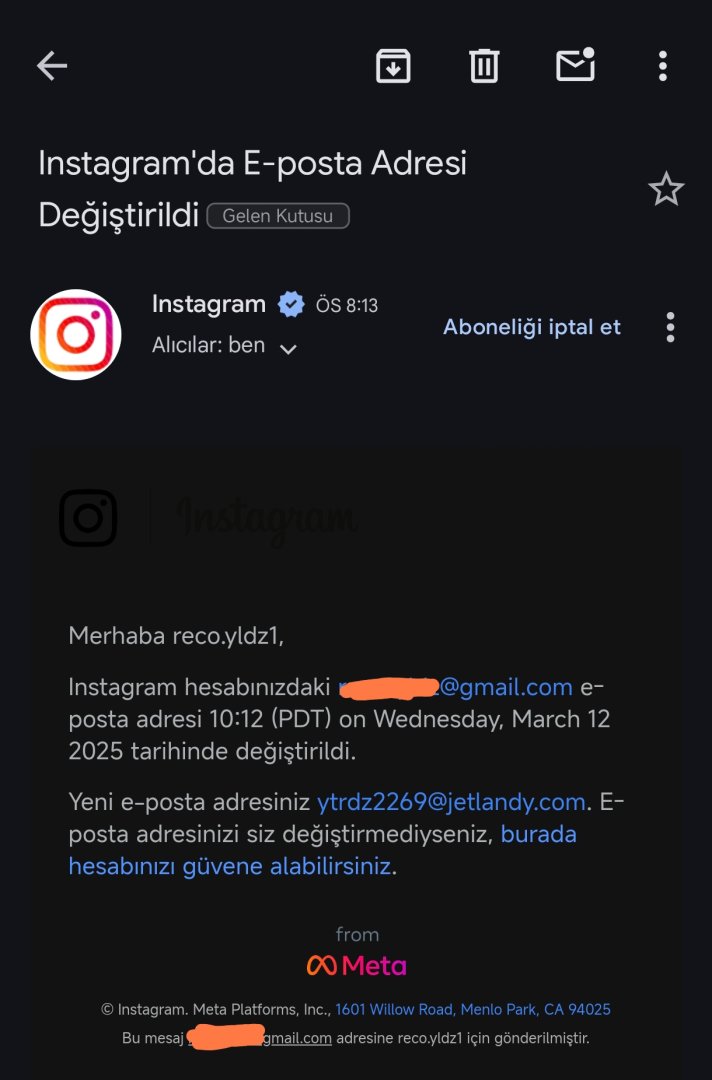Archive this email
712x1080 pixels.
pos(393,66)
